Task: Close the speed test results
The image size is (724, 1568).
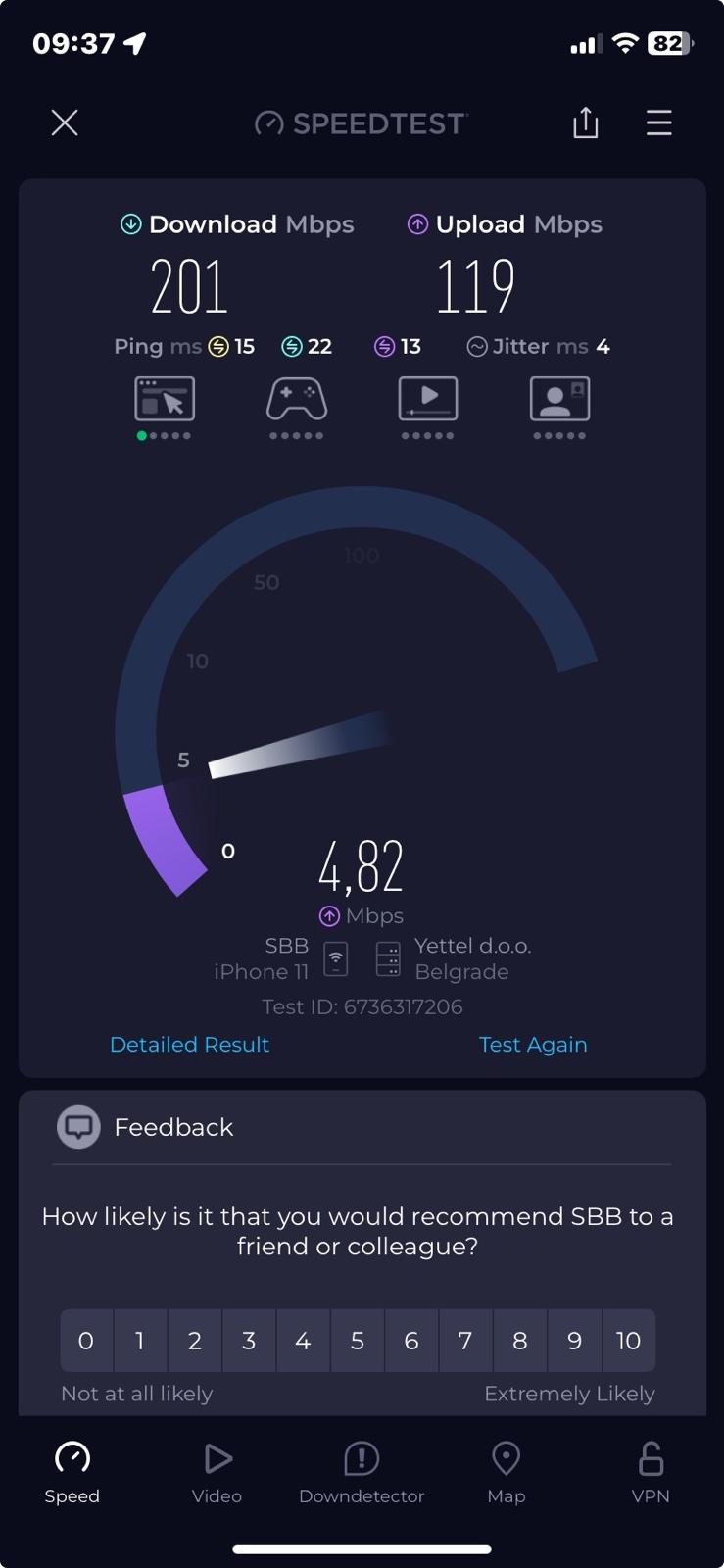Action: (65, 122)
